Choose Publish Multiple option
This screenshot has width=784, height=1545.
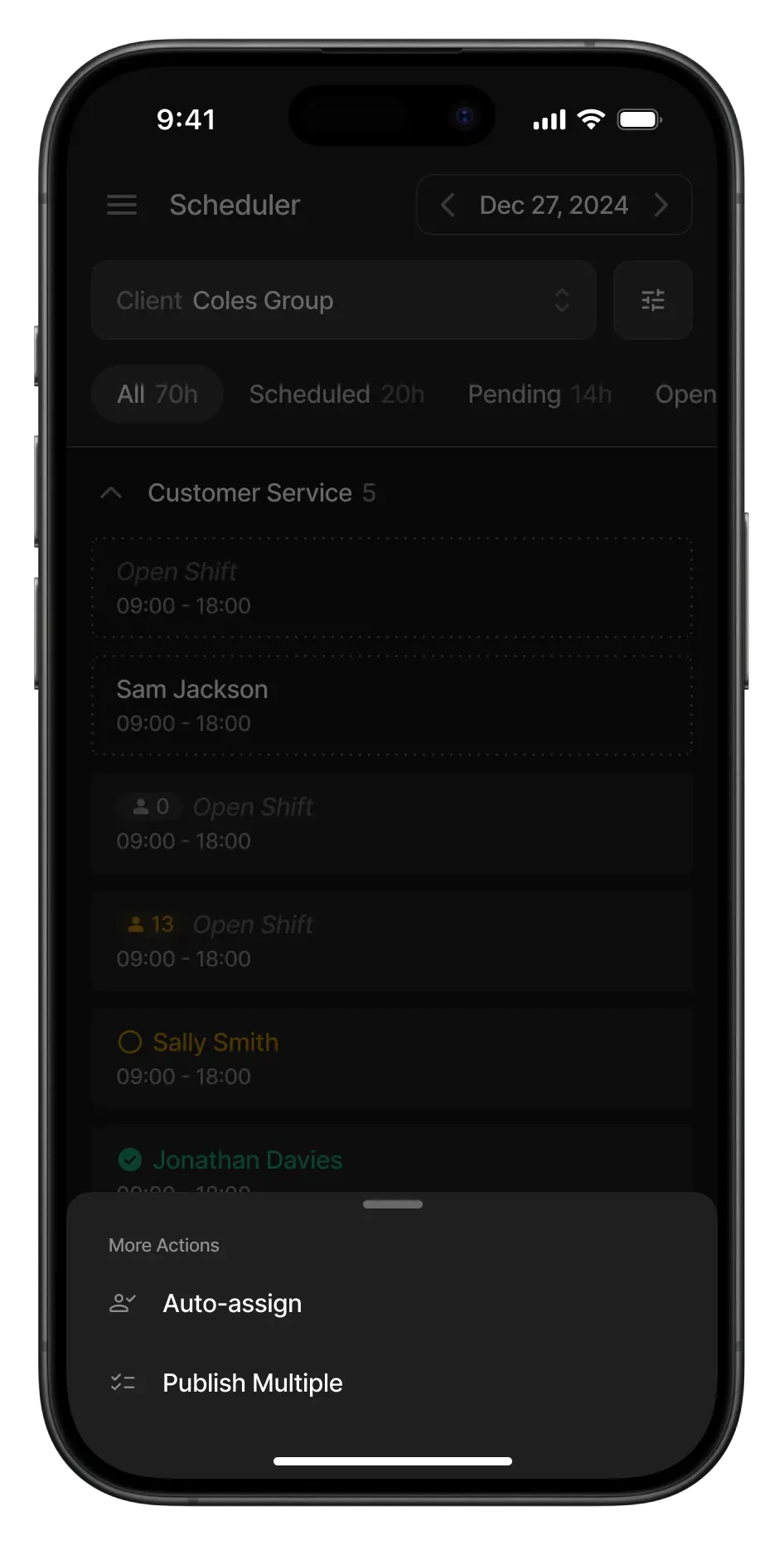(252, 1383)
